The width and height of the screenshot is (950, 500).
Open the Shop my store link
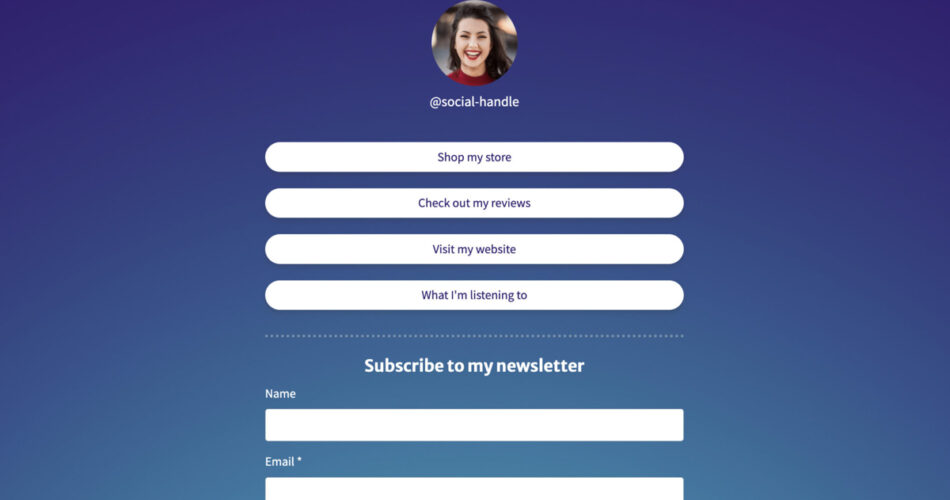click(x=474, y=157)
